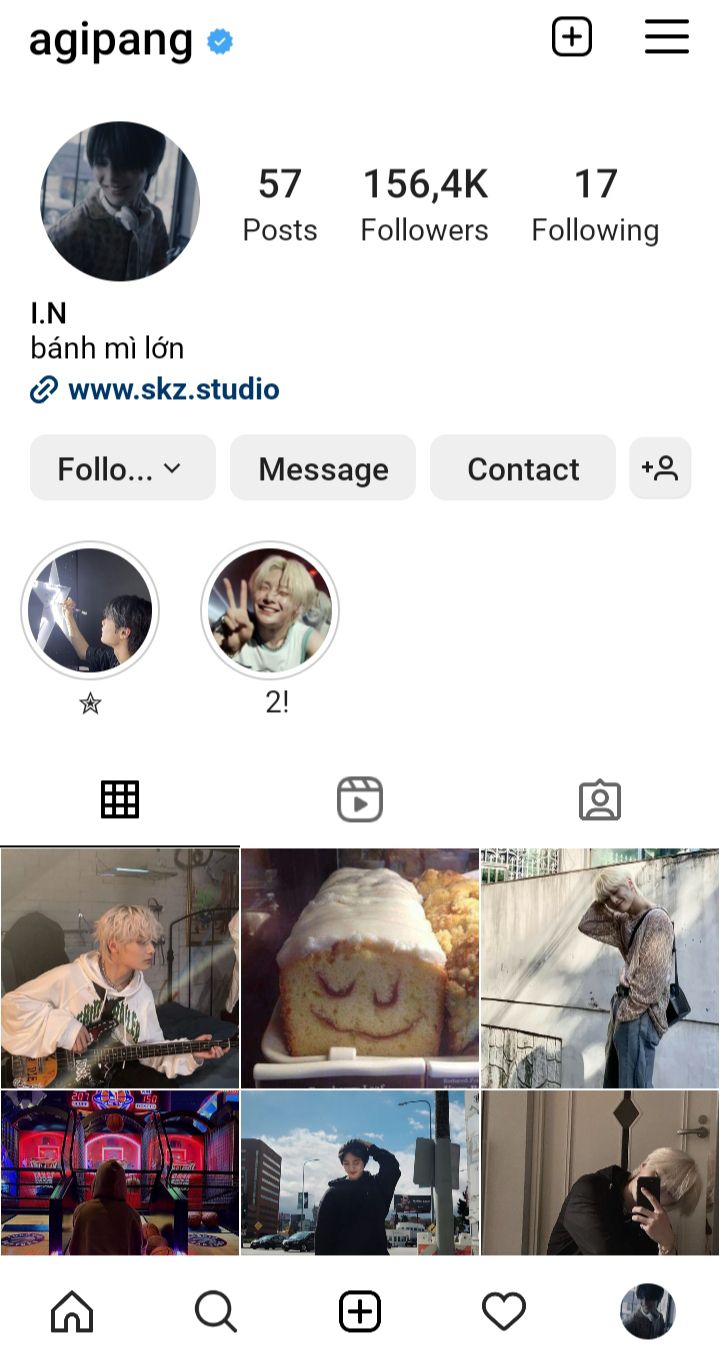This screenshot has width=720, height=1364.
Task: Expand the Following dropdown button
Action: coord(123,468)
